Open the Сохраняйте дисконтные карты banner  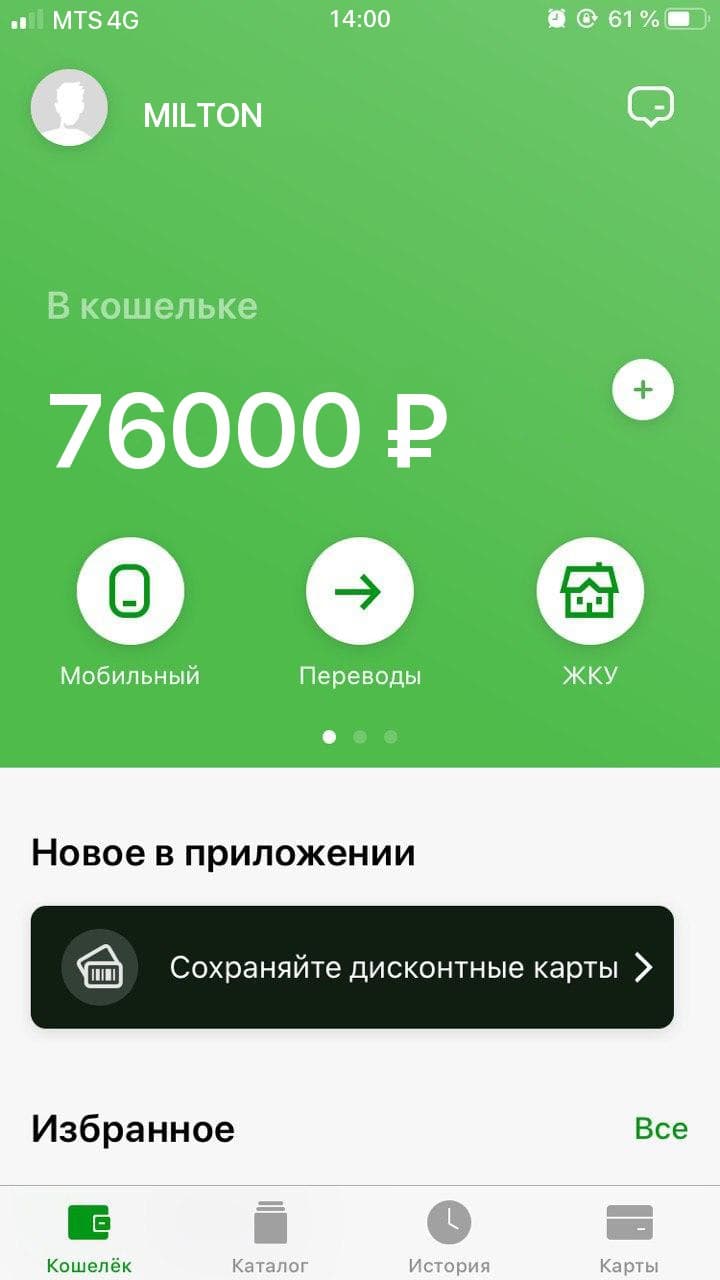(x=352, y=967)
